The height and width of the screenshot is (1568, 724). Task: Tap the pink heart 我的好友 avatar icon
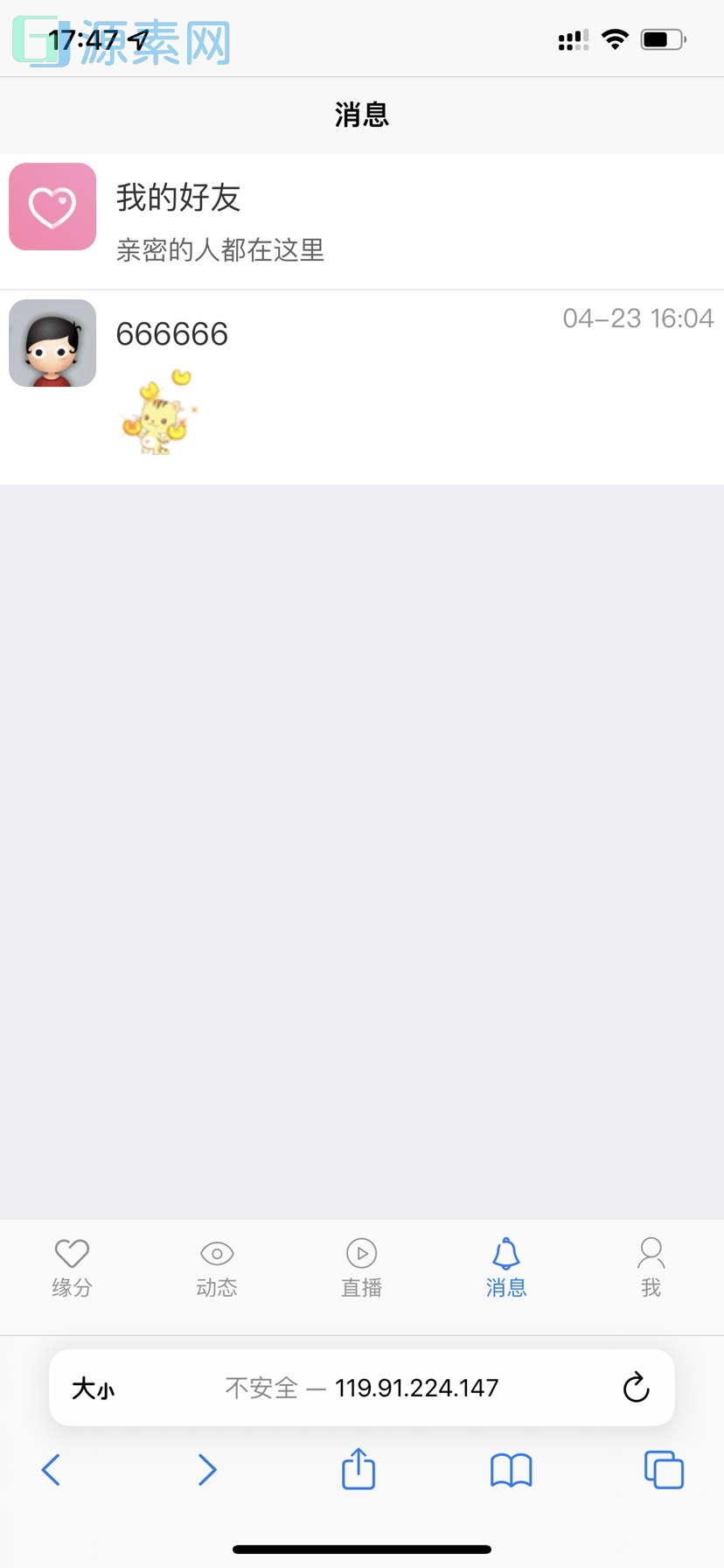pos(52,206)
